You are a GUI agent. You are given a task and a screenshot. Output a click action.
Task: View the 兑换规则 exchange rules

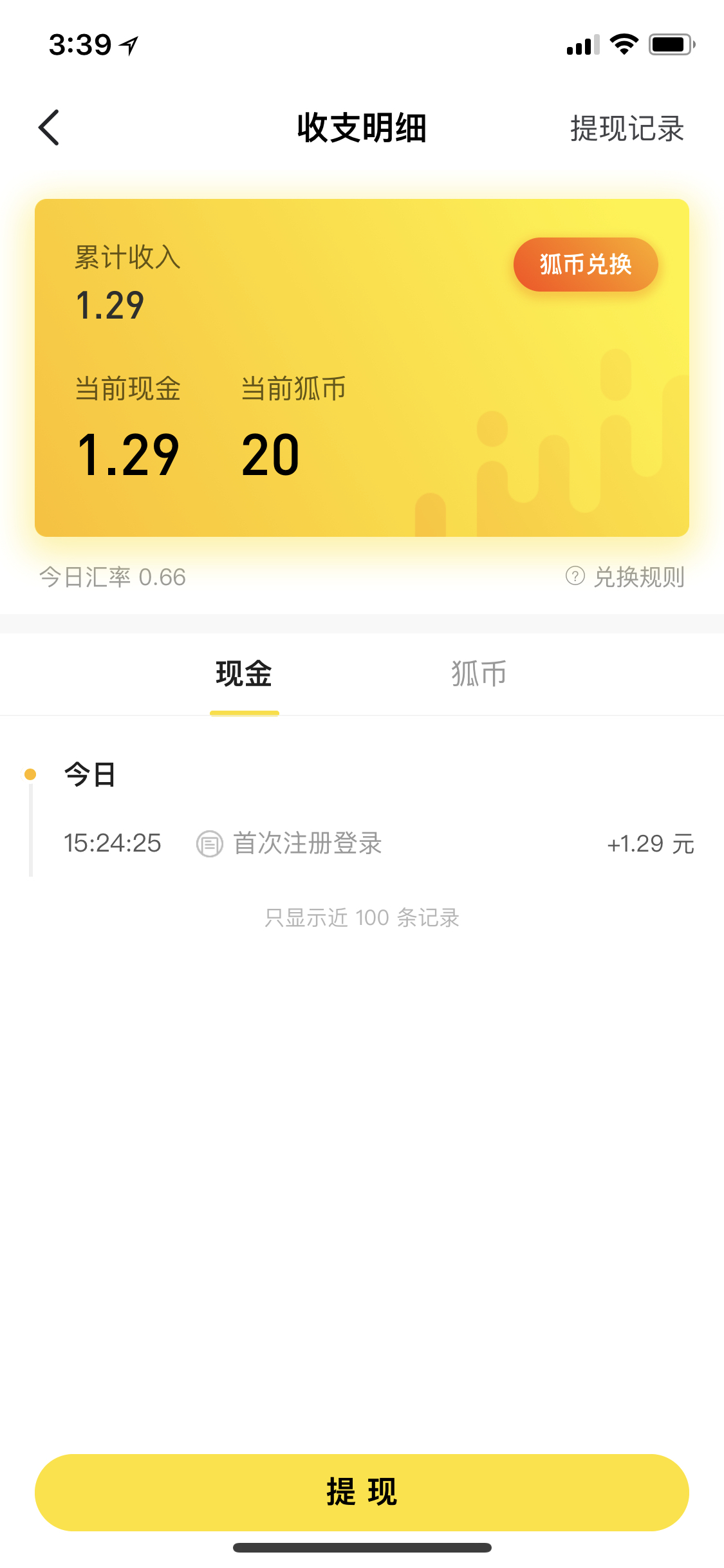625,577
